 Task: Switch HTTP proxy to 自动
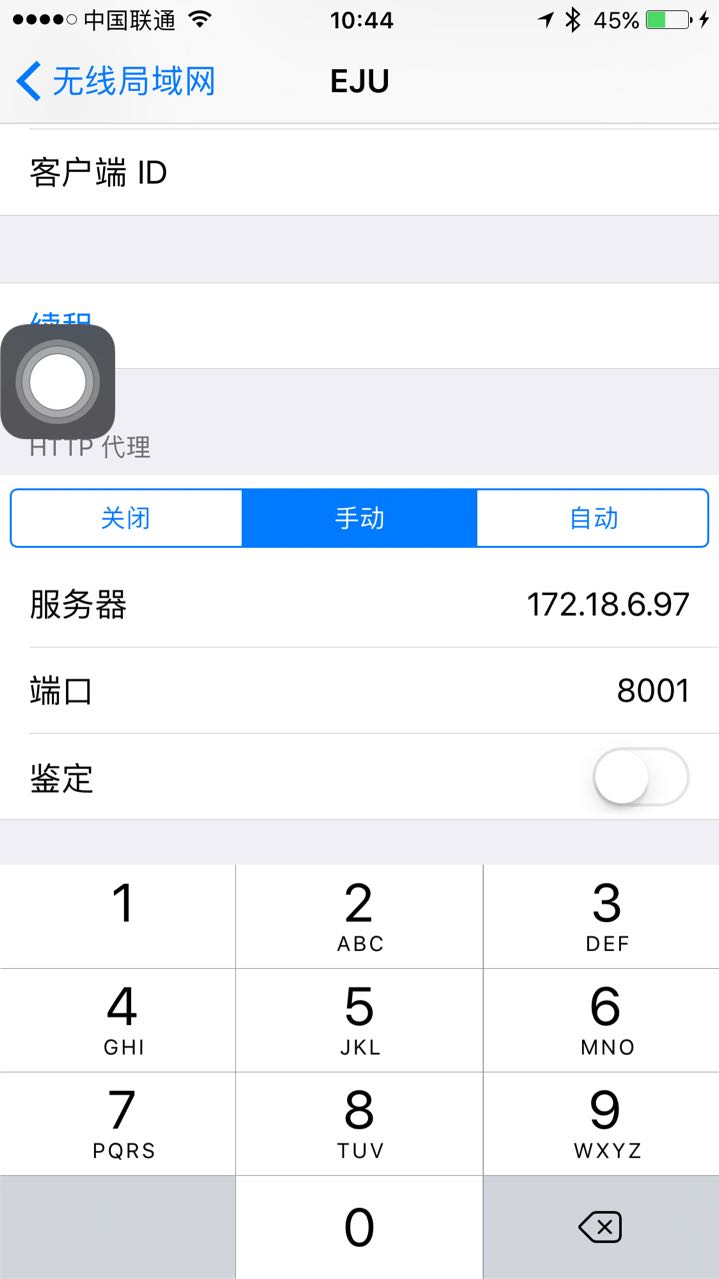coord(593,518)
